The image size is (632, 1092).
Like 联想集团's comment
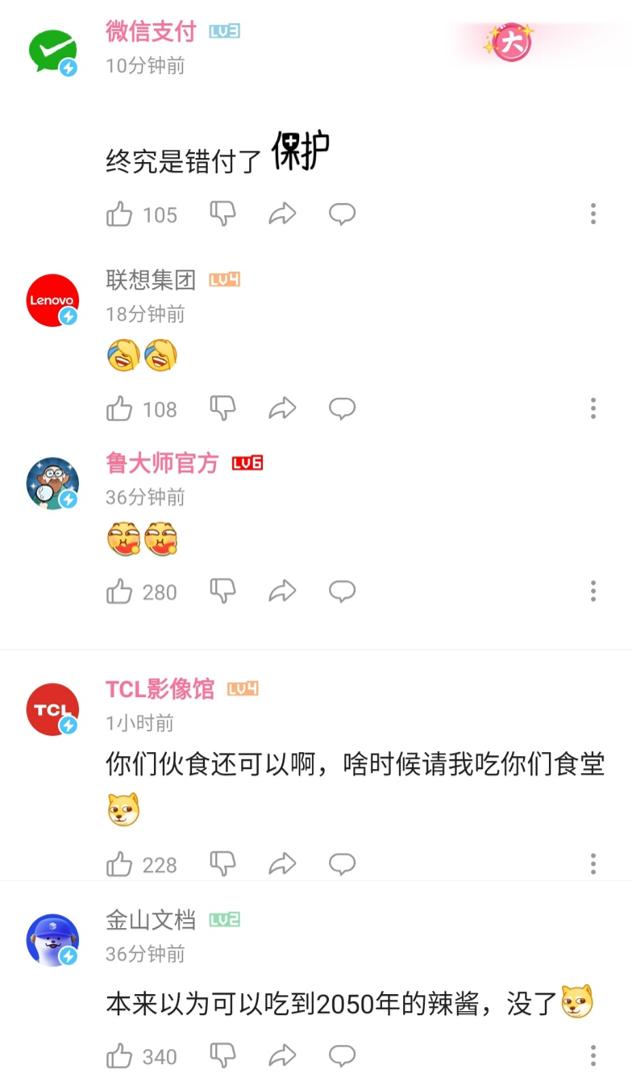tap(119, 409)
